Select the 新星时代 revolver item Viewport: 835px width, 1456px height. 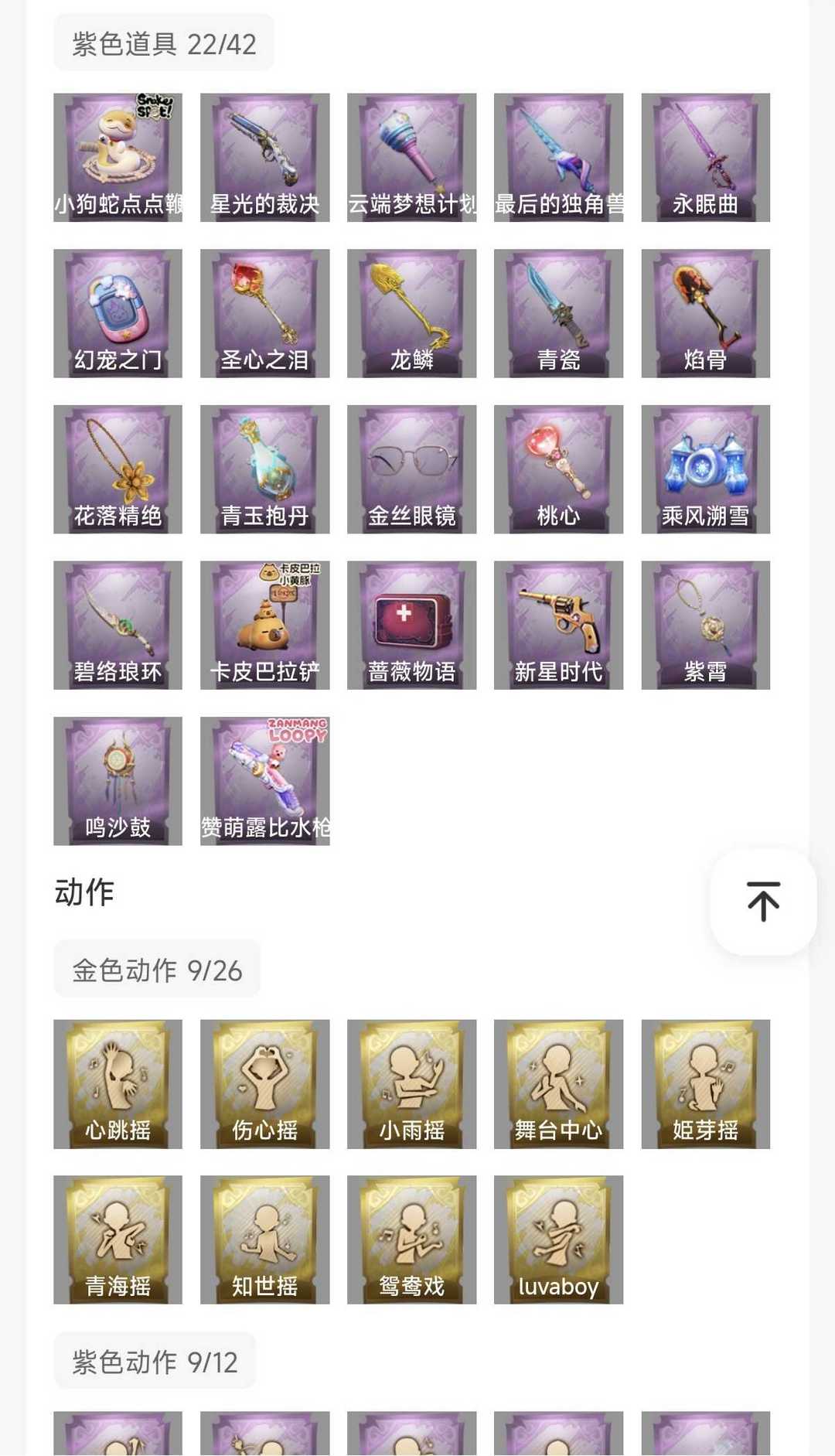click(558, 625)
